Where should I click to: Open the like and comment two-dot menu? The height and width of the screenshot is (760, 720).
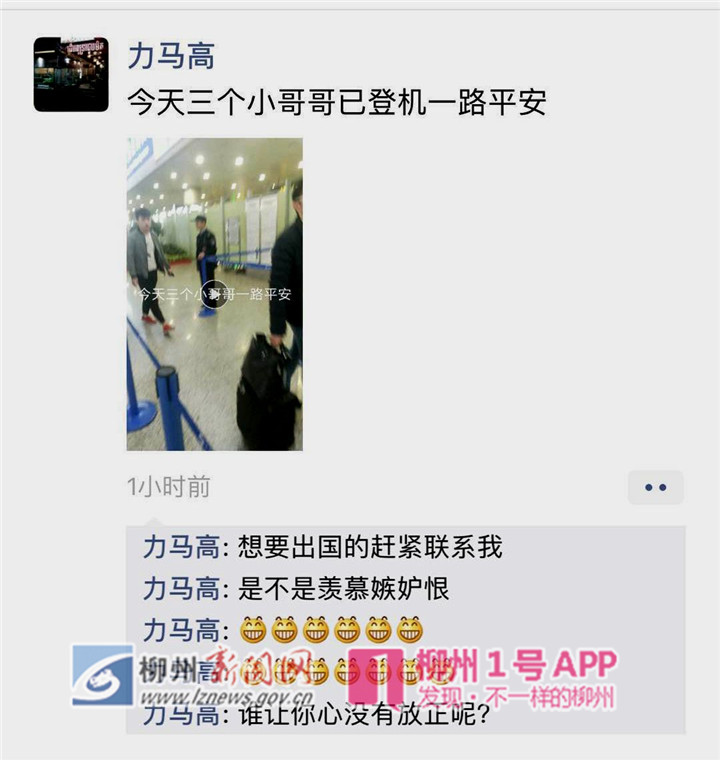(655, 487)
